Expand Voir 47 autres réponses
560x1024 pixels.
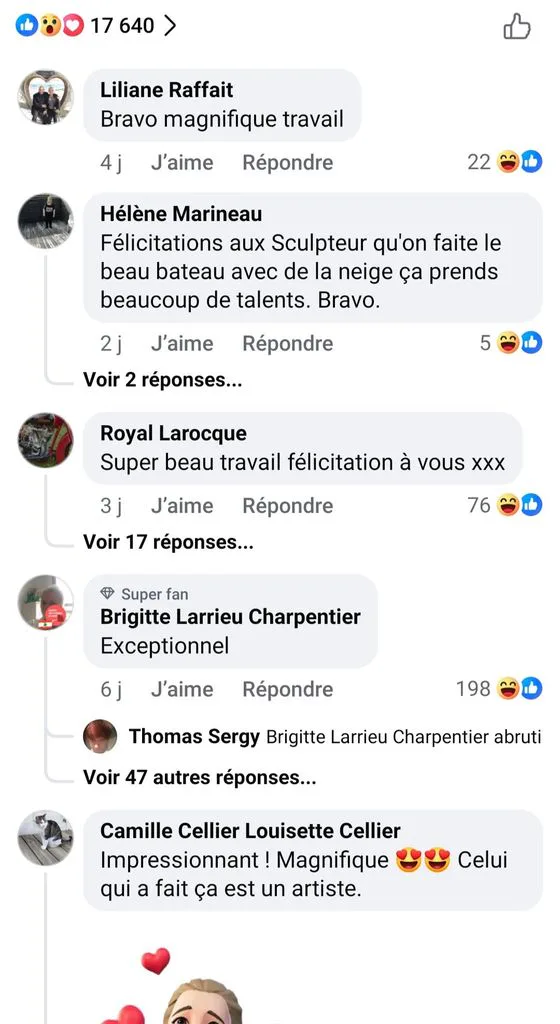point(200,778)
